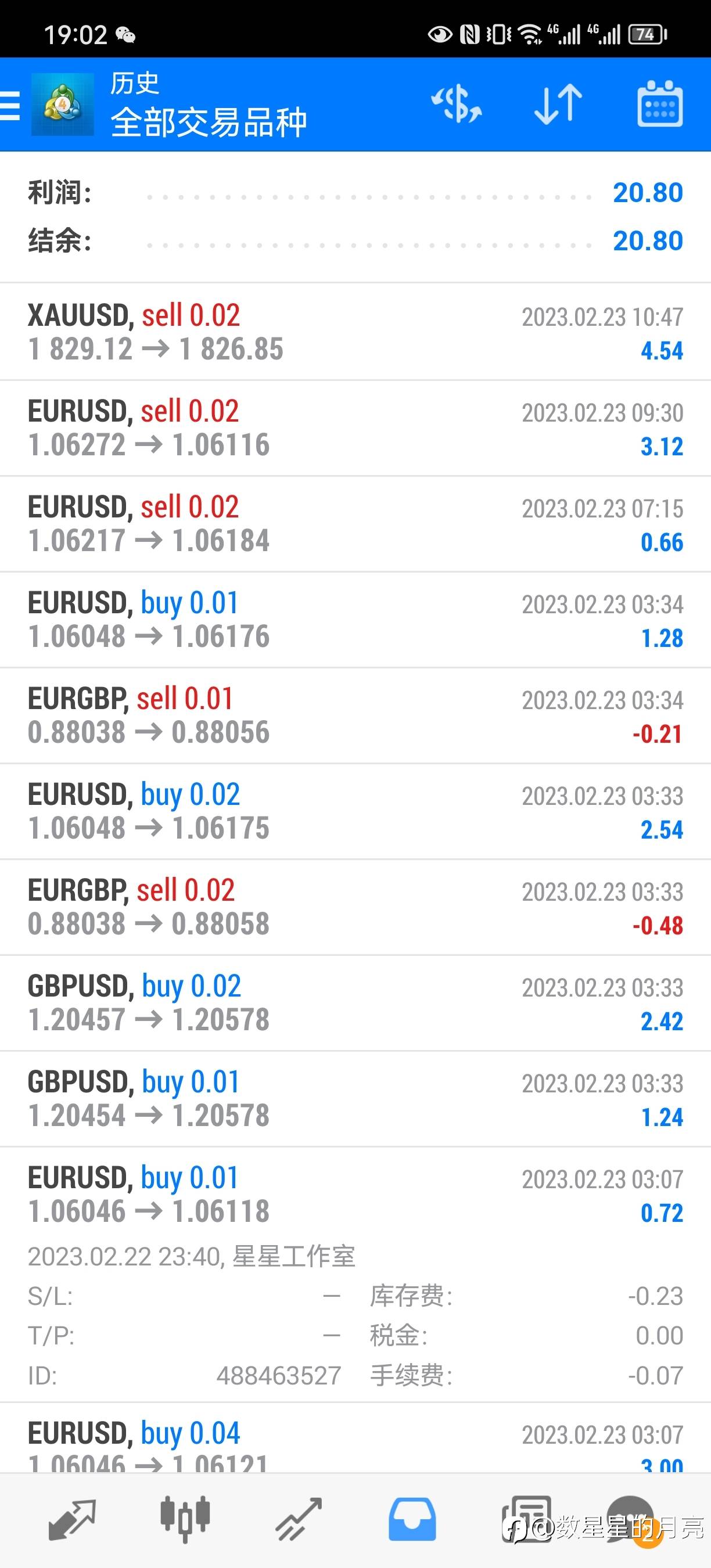This screenshot has height=1568, width=711.
Task: Show details of GBPUSD buy 0.01 trade
Action: click(355, 1099)
